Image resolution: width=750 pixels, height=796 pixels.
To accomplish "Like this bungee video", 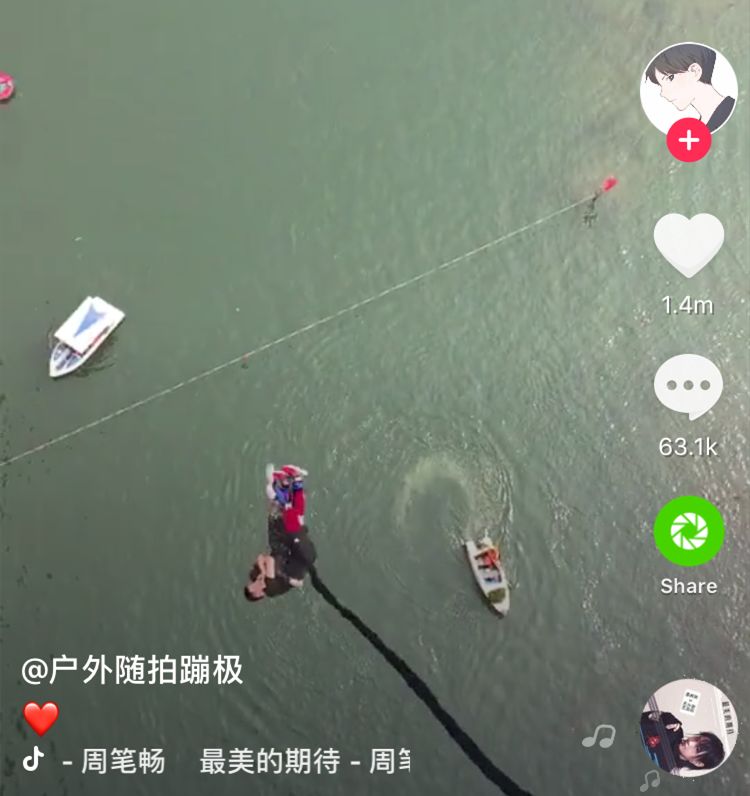I will (x=689, y=246).
